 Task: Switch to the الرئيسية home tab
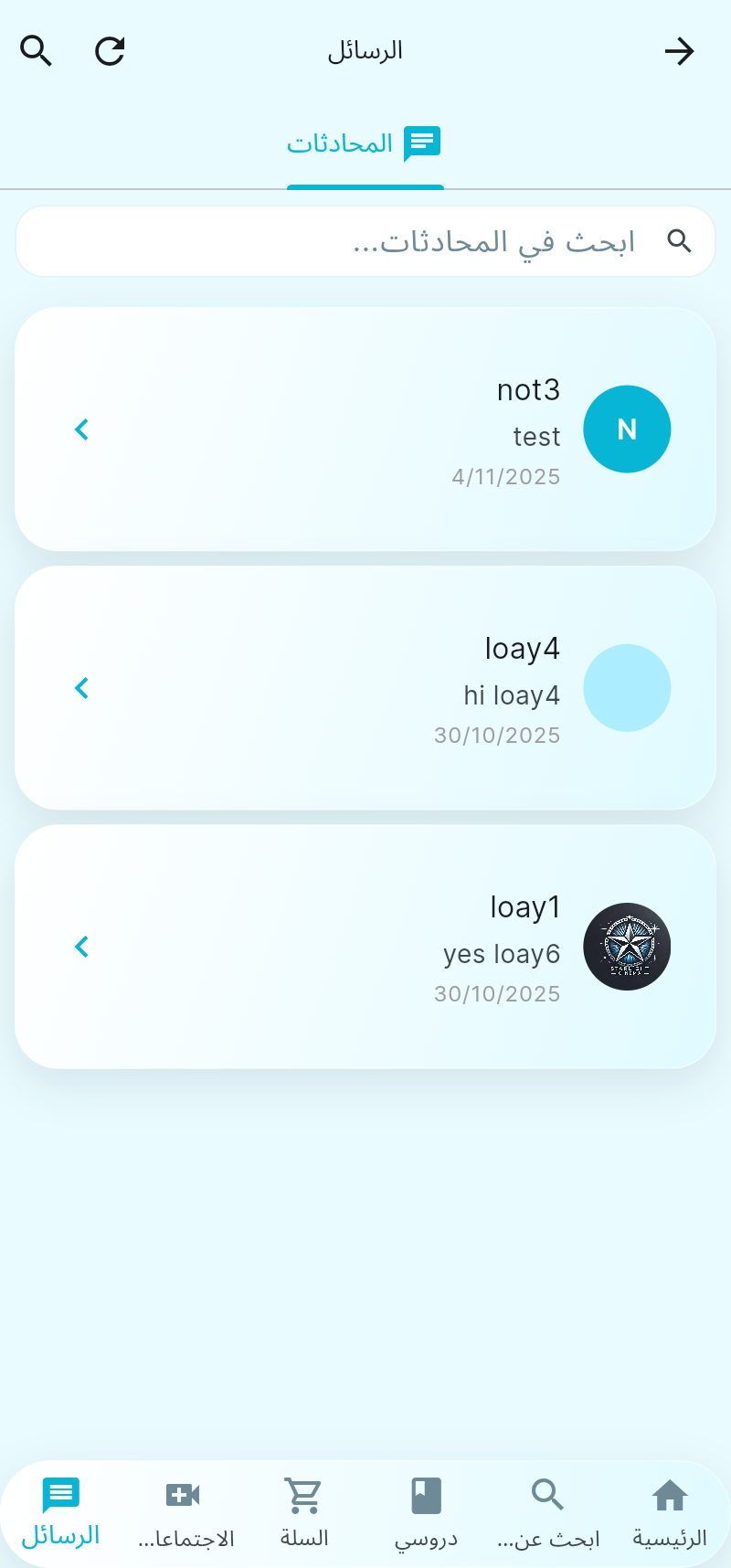coord(670,1514)
